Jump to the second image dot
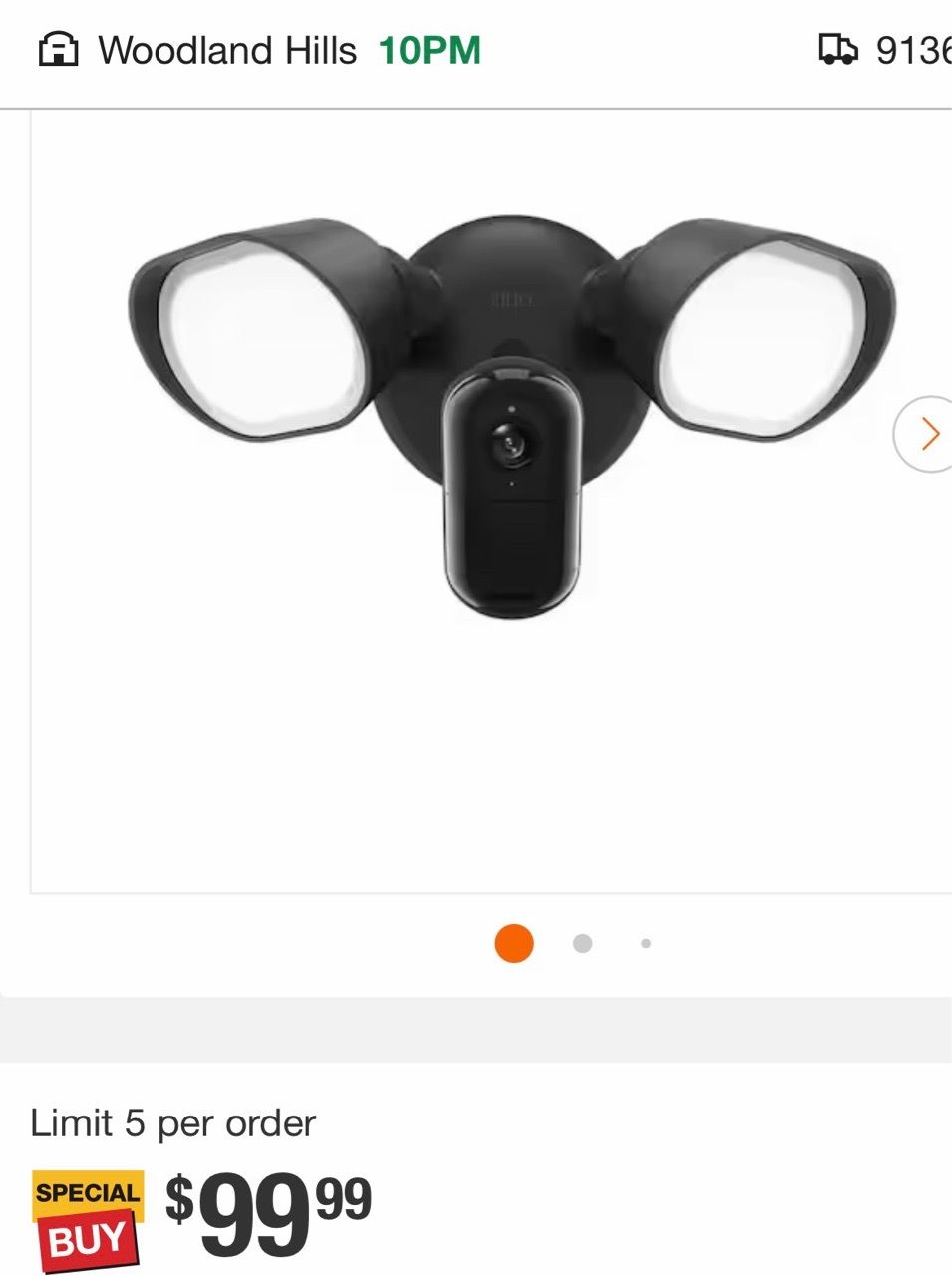Screen dimensions: 952x1276 583,943
